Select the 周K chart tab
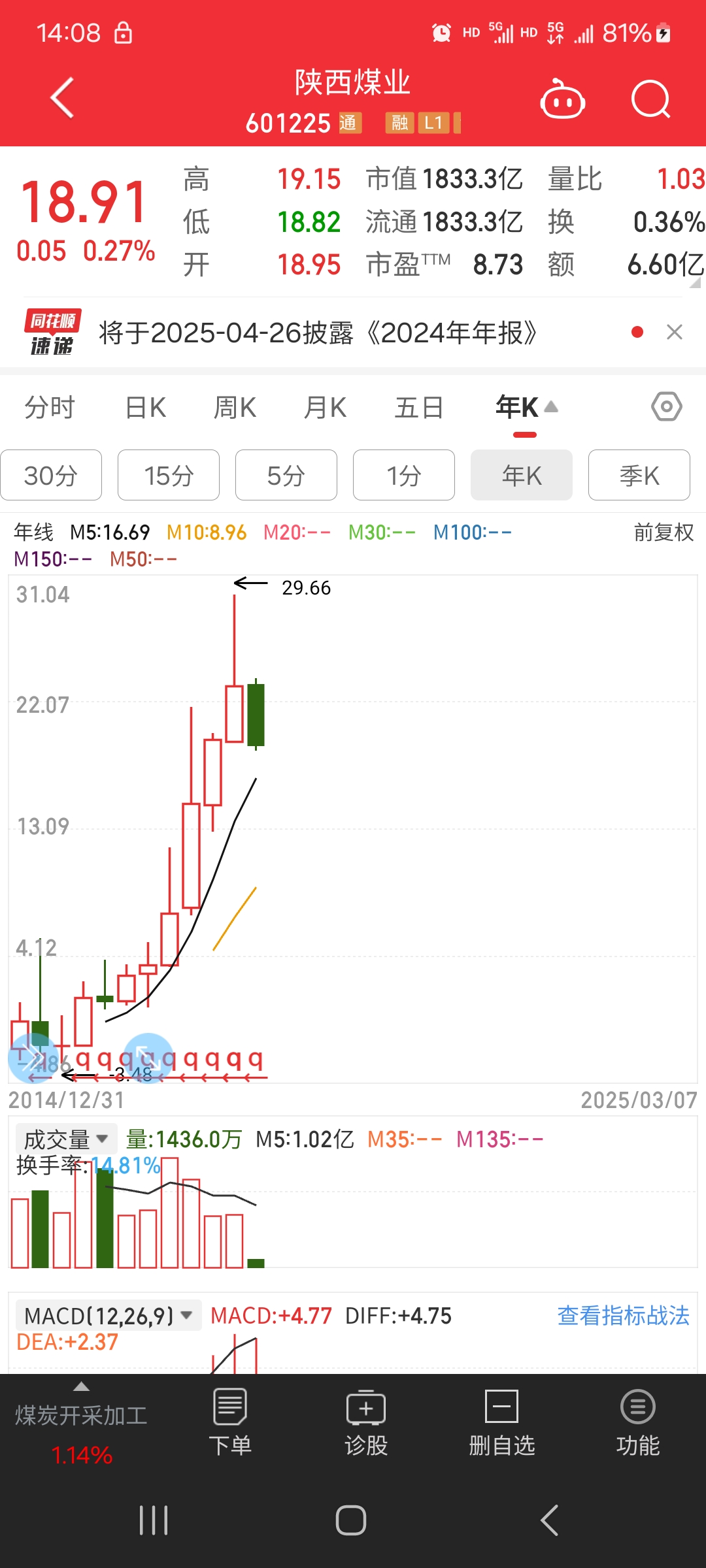The height and width of the screenshot is (1568, 706). tap(235, 408)
